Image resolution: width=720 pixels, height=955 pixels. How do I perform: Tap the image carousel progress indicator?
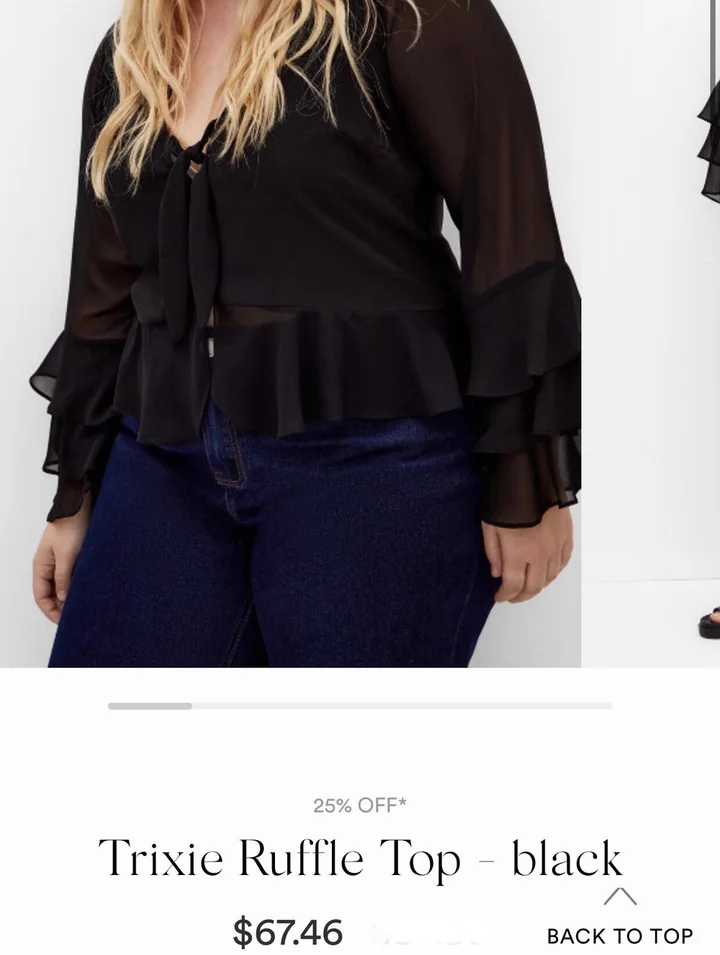click(x=360, y=706)
